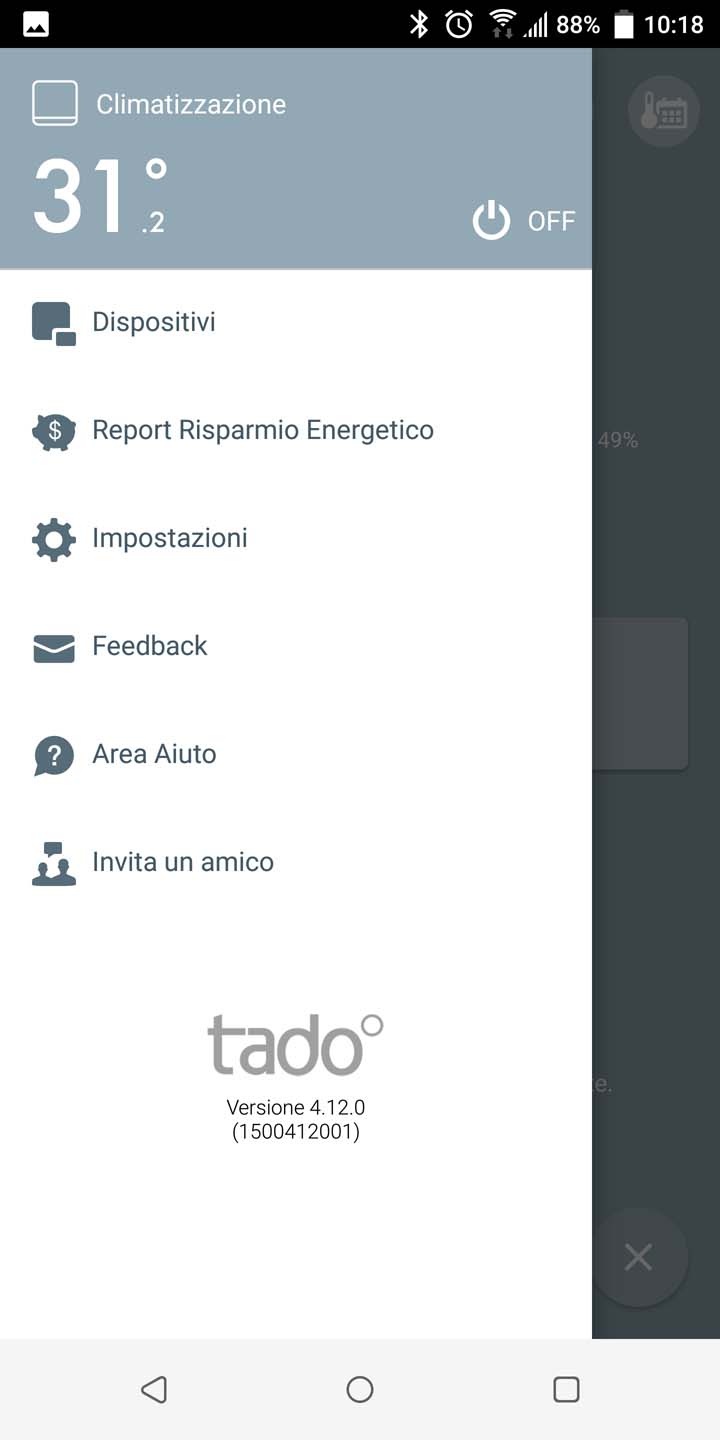Go to the phone home screen

pos(360,1389)
